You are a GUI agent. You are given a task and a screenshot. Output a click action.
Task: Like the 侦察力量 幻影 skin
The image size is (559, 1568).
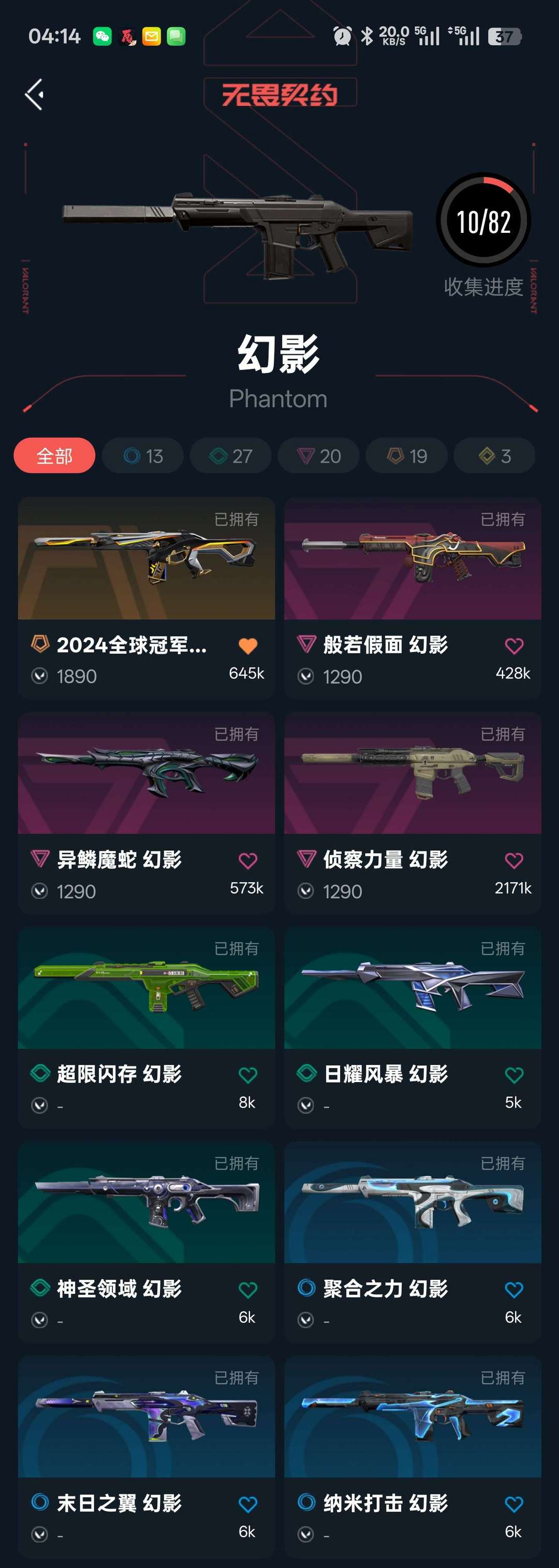(514, 861)
